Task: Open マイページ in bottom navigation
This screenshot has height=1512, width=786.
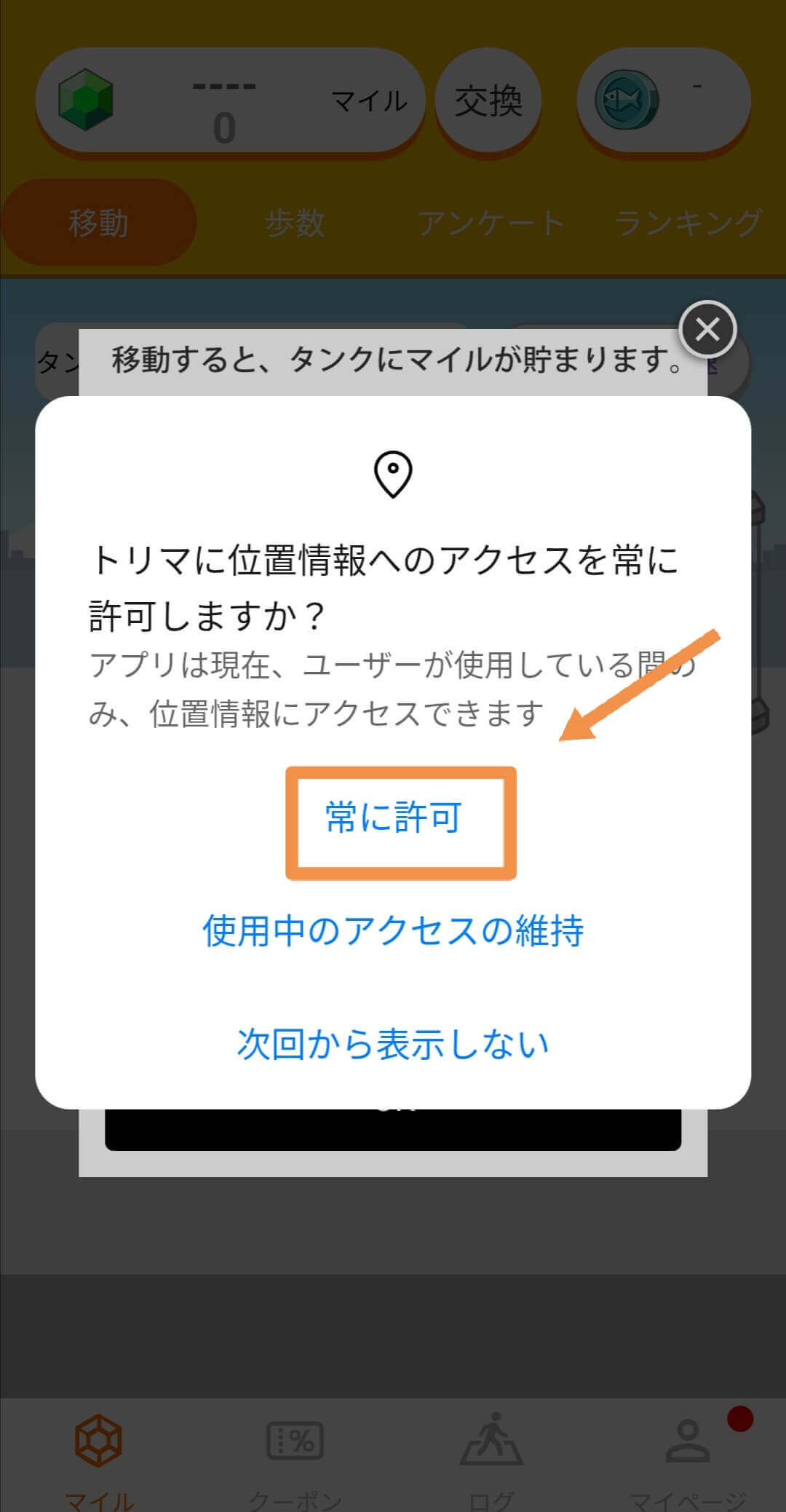Action: [688, 1457]
